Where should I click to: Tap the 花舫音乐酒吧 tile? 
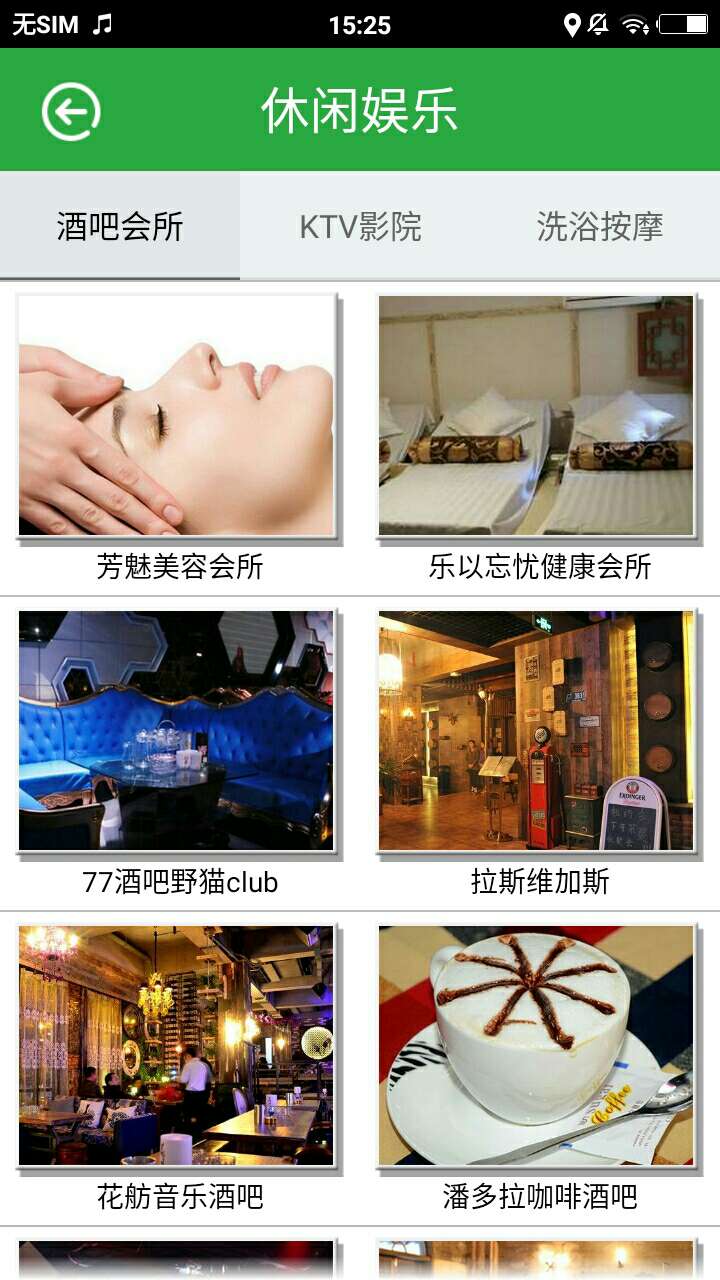click(x=180, y=1069)
